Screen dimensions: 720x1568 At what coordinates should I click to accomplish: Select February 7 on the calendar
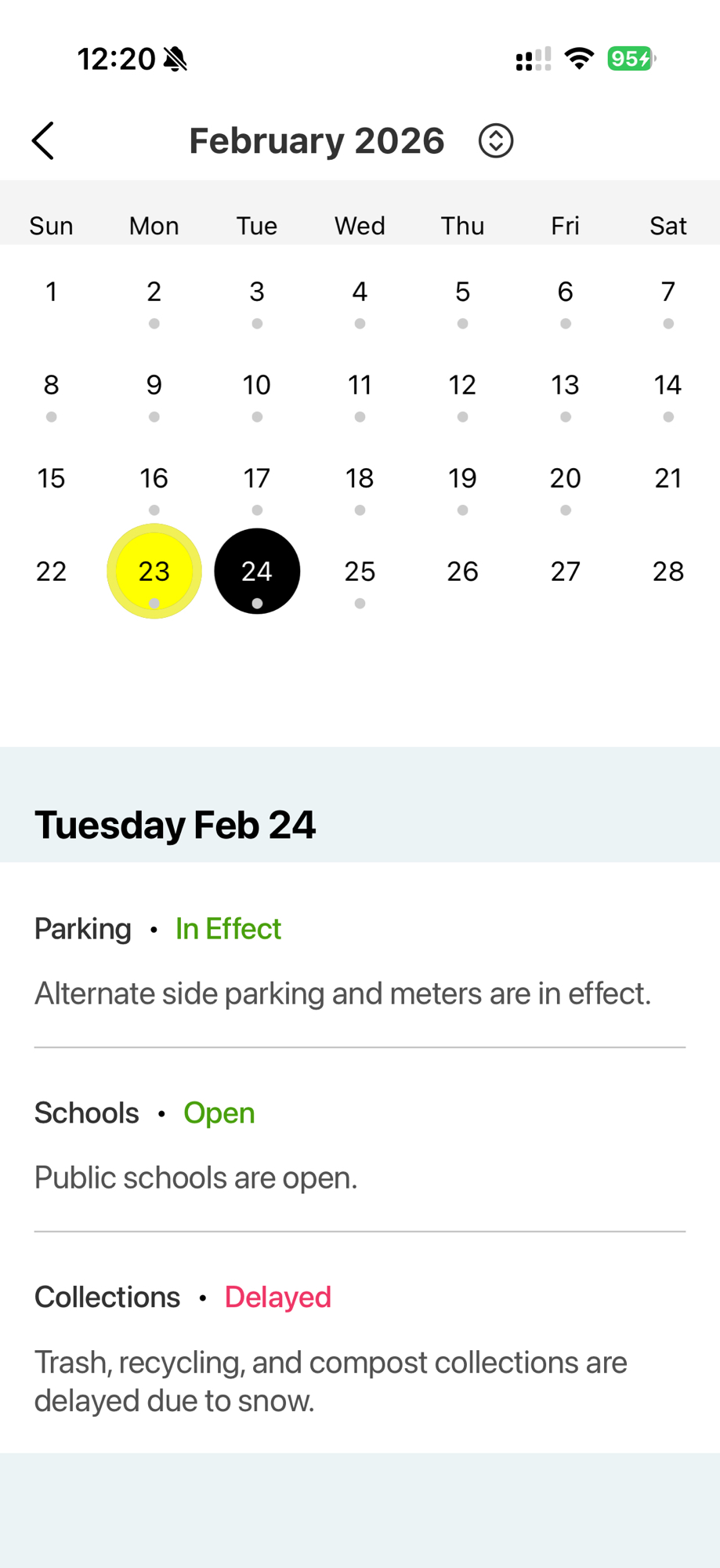tap(668, 292)
